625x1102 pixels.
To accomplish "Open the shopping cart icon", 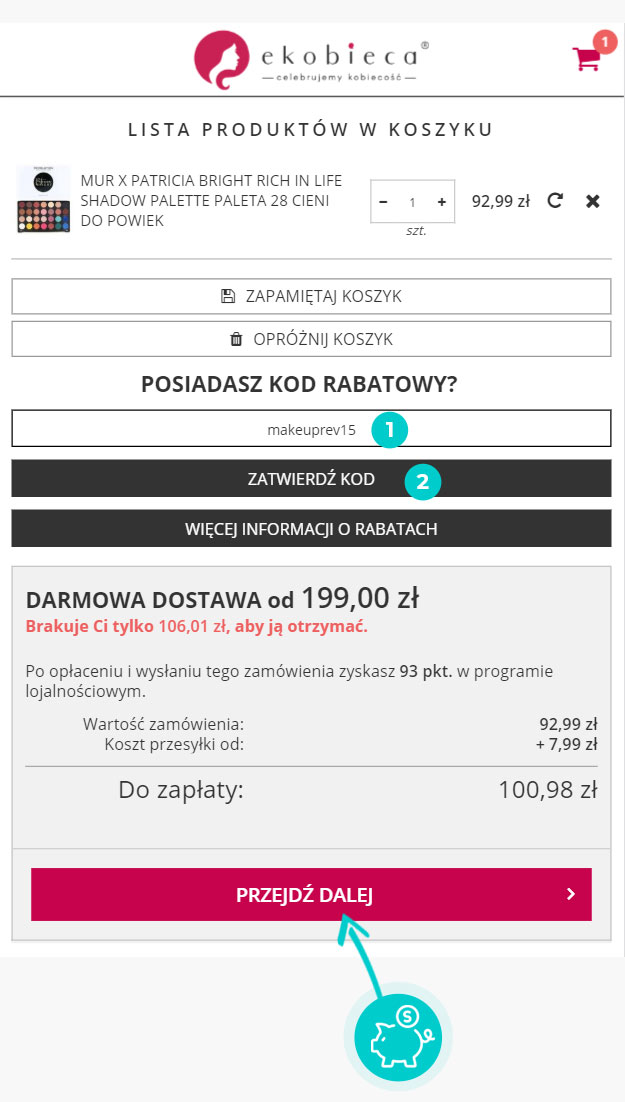I will [587, 58].
